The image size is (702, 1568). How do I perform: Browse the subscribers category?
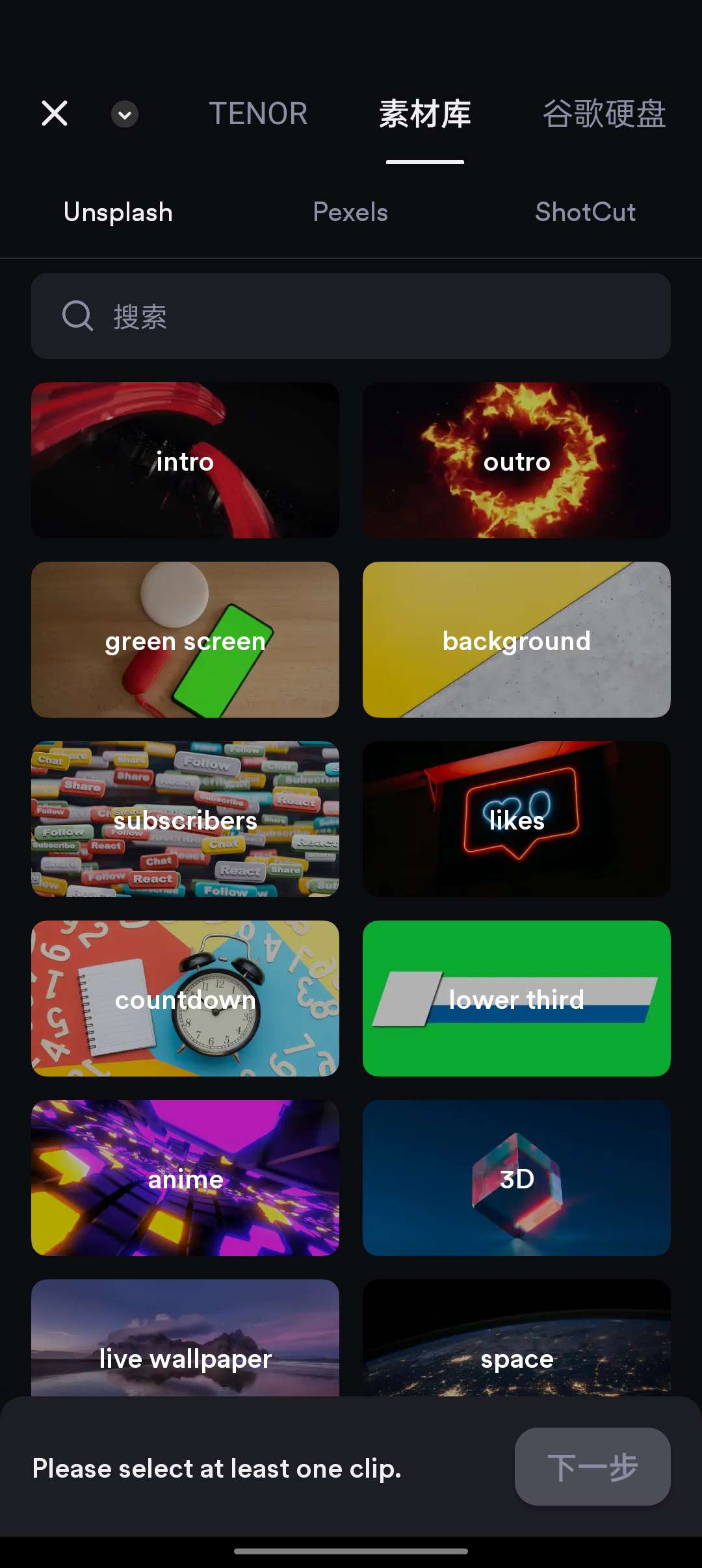[185, 819]
